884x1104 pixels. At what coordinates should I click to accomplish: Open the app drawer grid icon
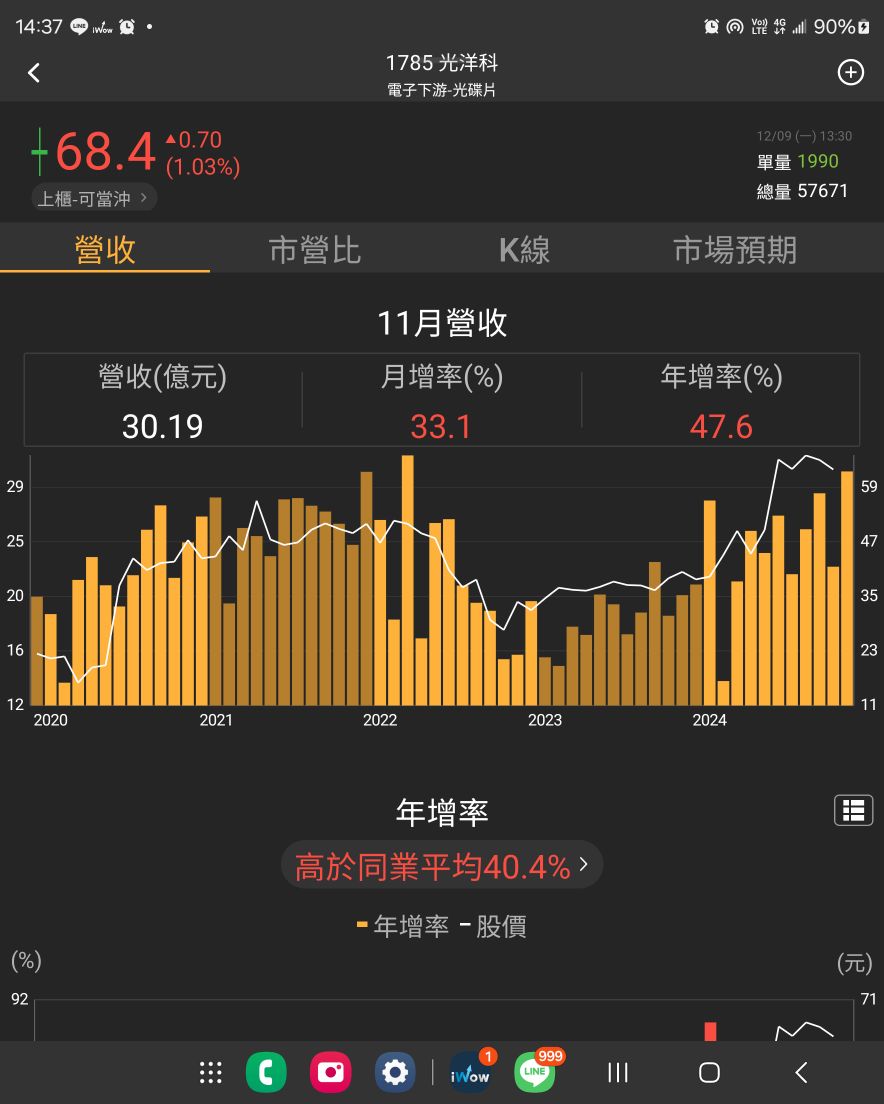click(x=210, y=1073)
